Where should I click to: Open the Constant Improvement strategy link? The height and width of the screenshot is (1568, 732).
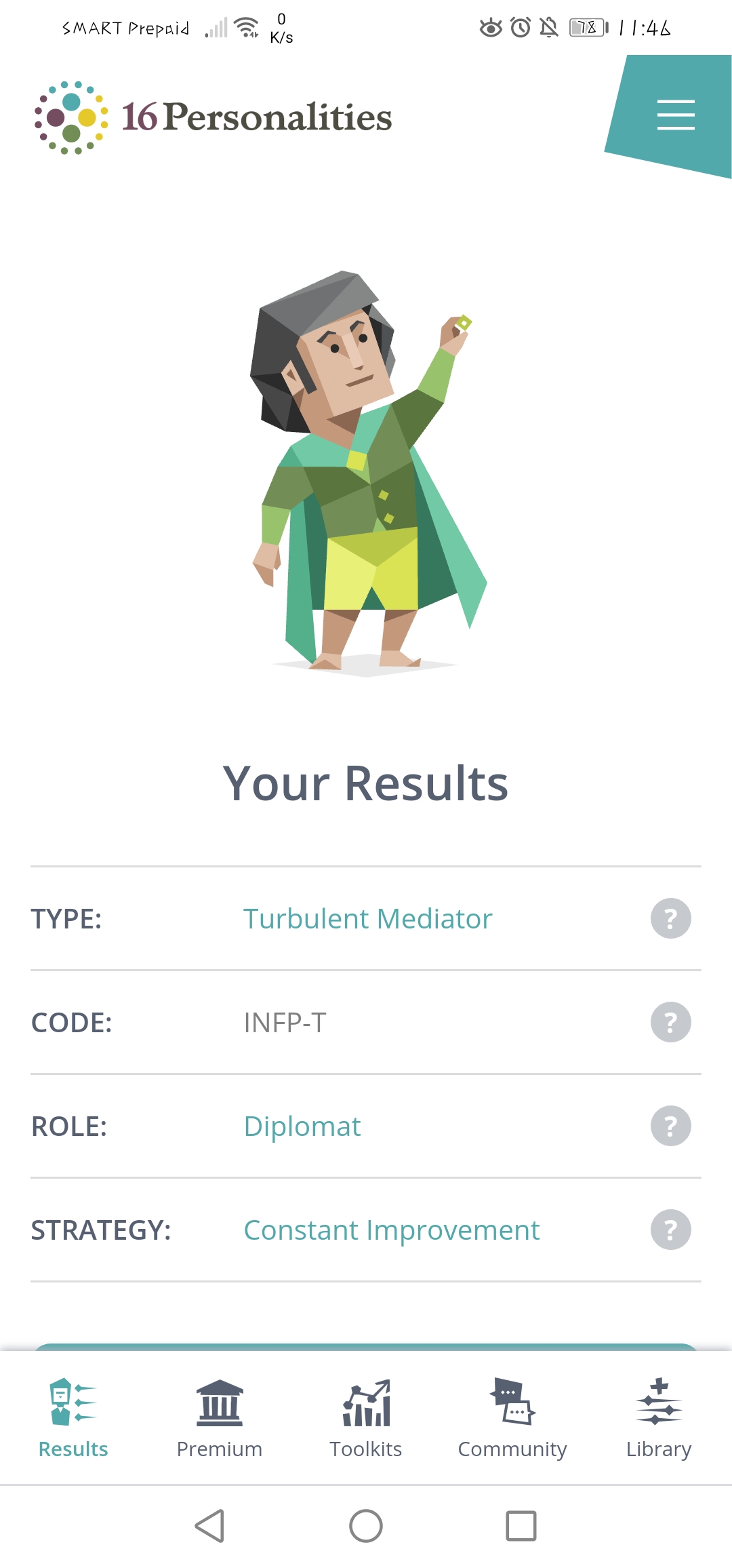click(x=391, y=1230)
